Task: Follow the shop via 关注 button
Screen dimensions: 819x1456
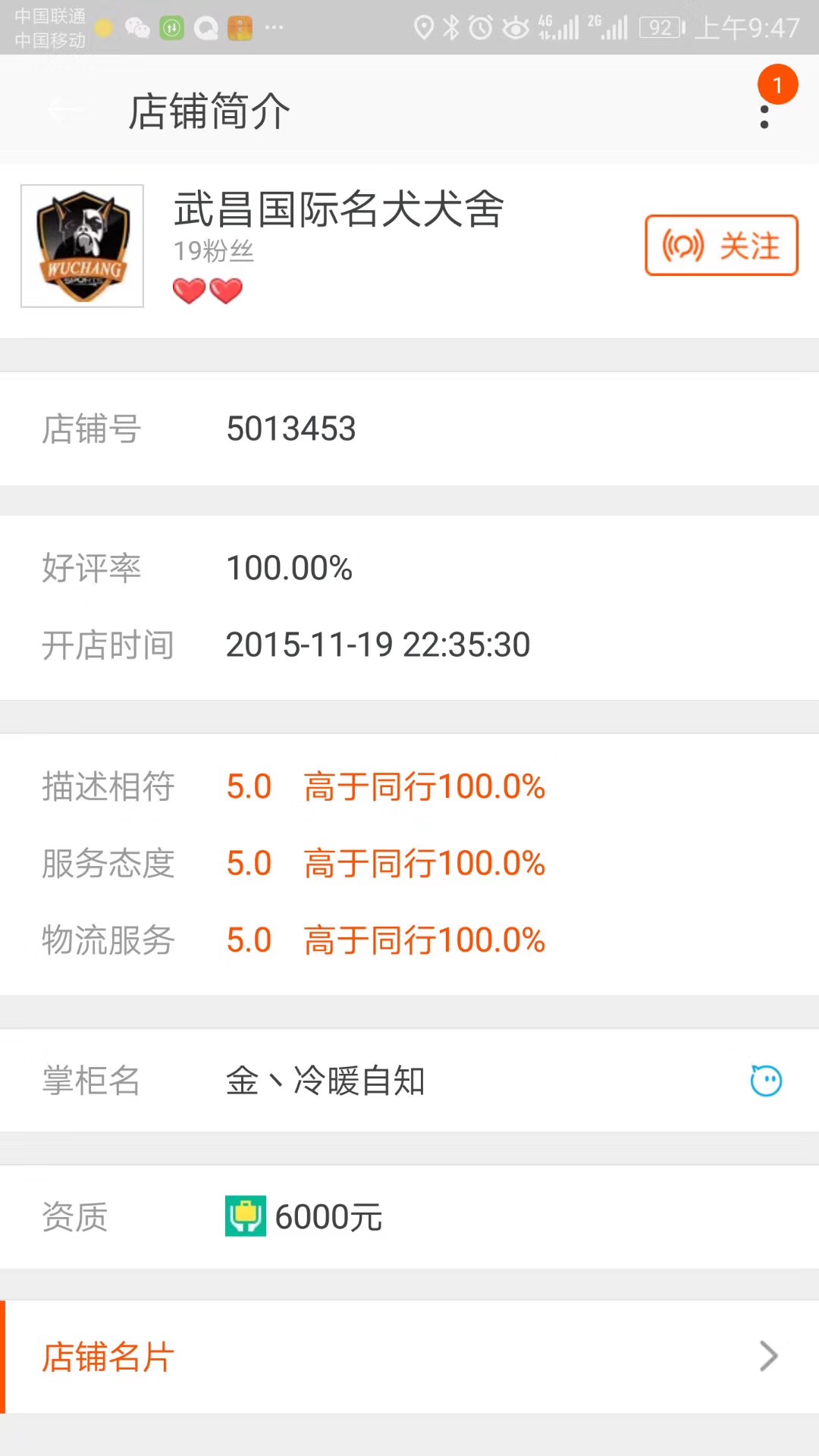Action: click(x=721, y=246)
